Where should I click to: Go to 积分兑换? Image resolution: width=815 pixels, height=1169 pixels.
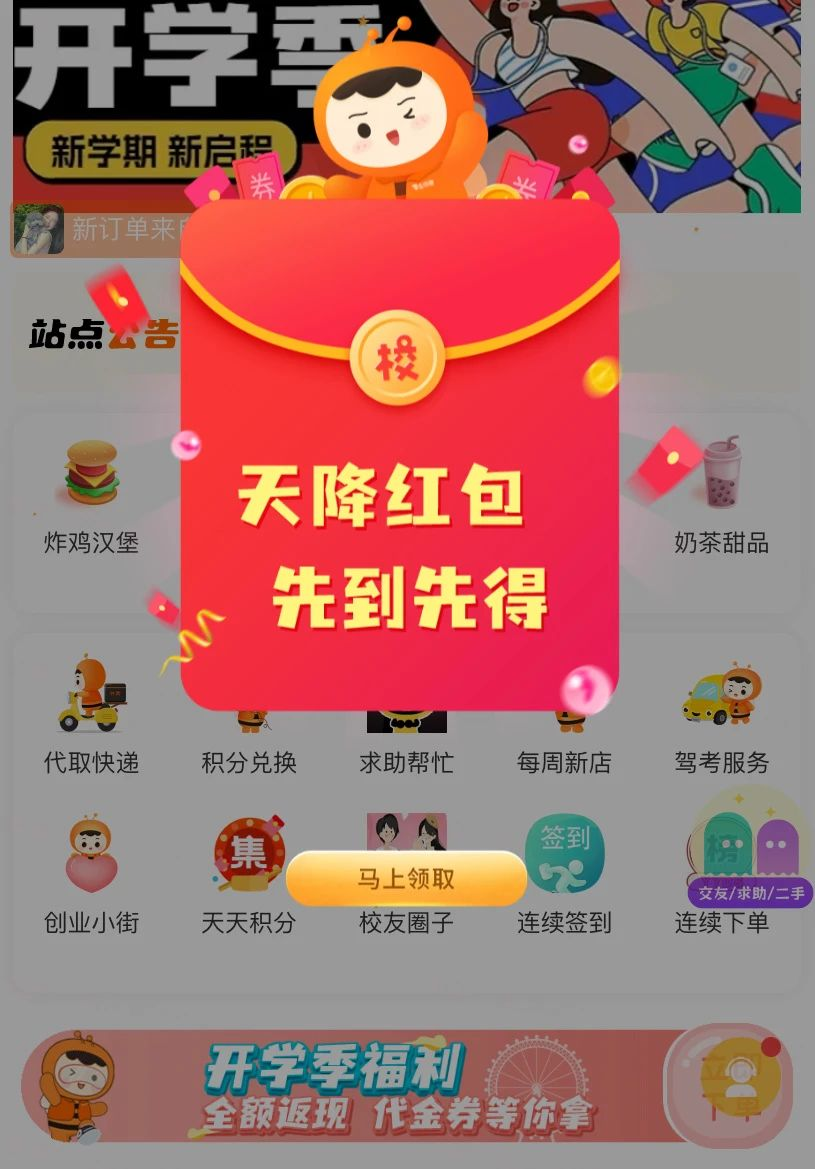pos(249,761)
